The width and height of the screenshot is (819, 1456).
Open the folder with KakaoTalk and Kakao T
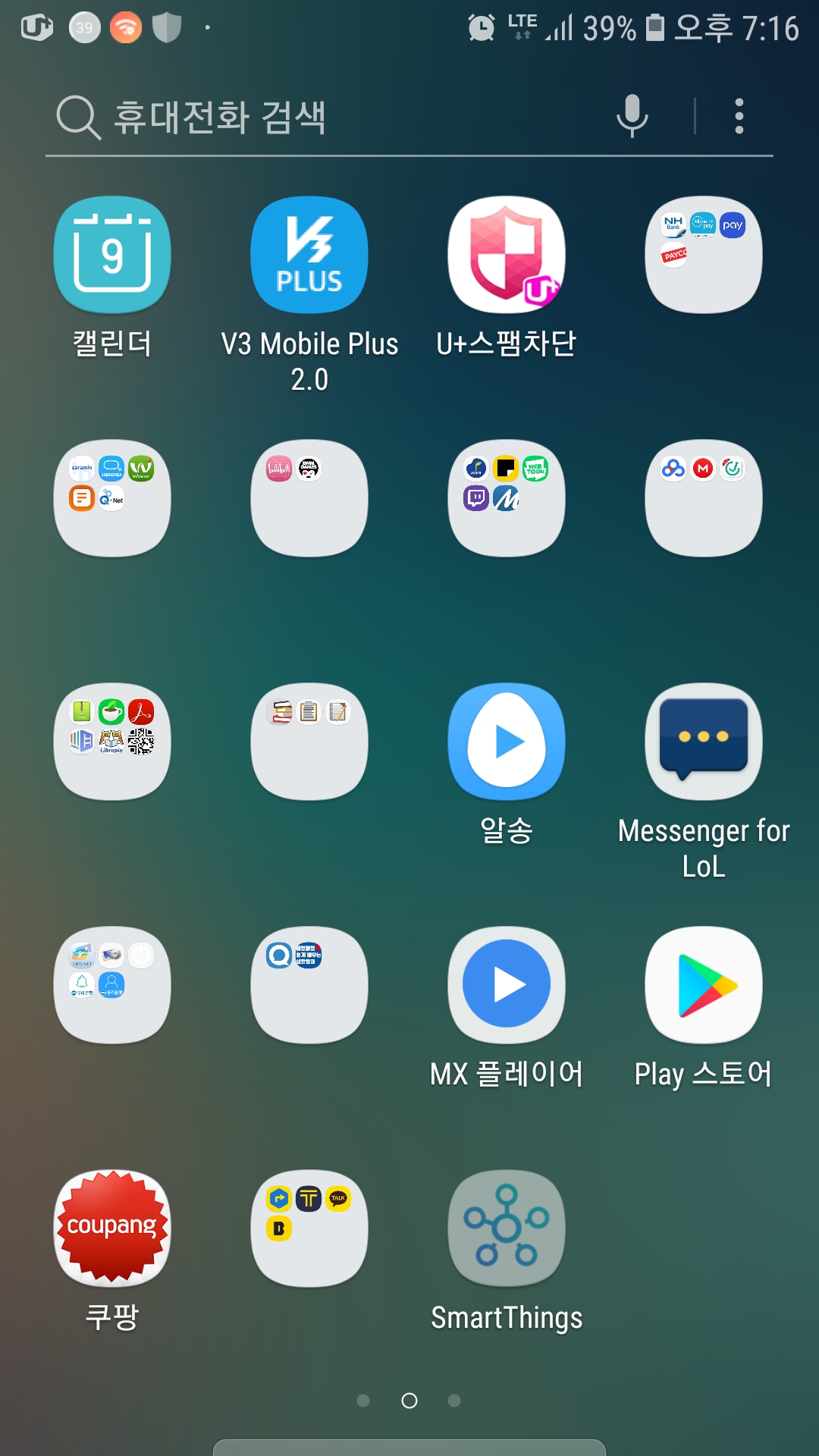[x=309, y=1228]
